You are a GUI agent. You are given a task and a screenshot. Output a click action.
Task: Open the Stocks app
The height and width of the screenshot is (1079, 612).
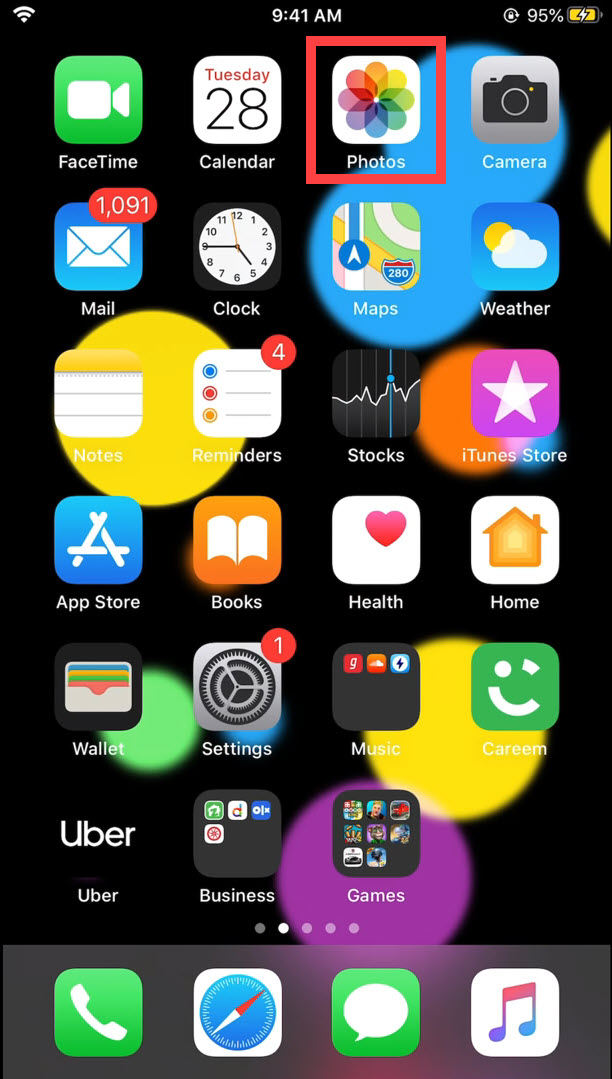376,394
